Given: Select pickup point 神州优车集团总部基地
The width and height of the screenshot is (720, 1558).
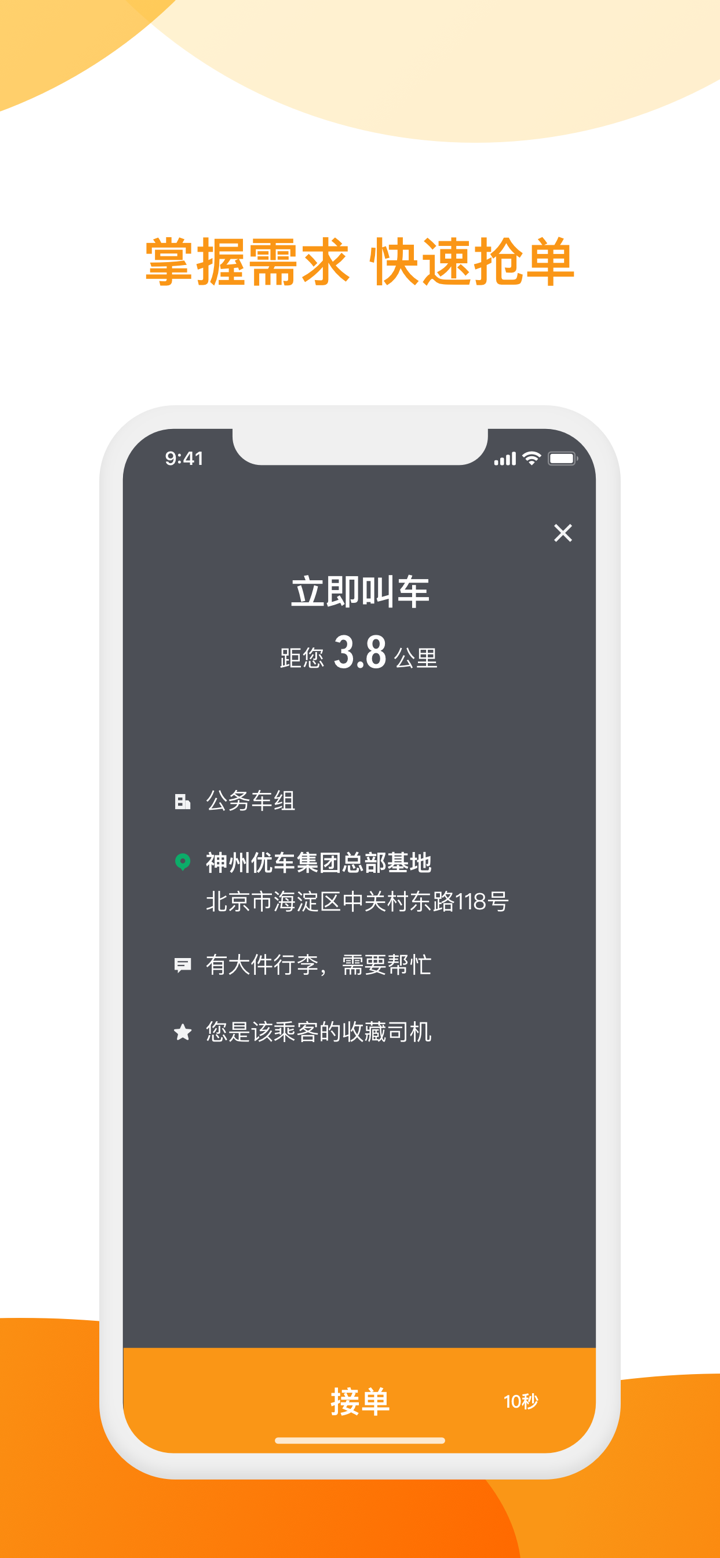Looking at the screenshot, I should pos(317,862).
